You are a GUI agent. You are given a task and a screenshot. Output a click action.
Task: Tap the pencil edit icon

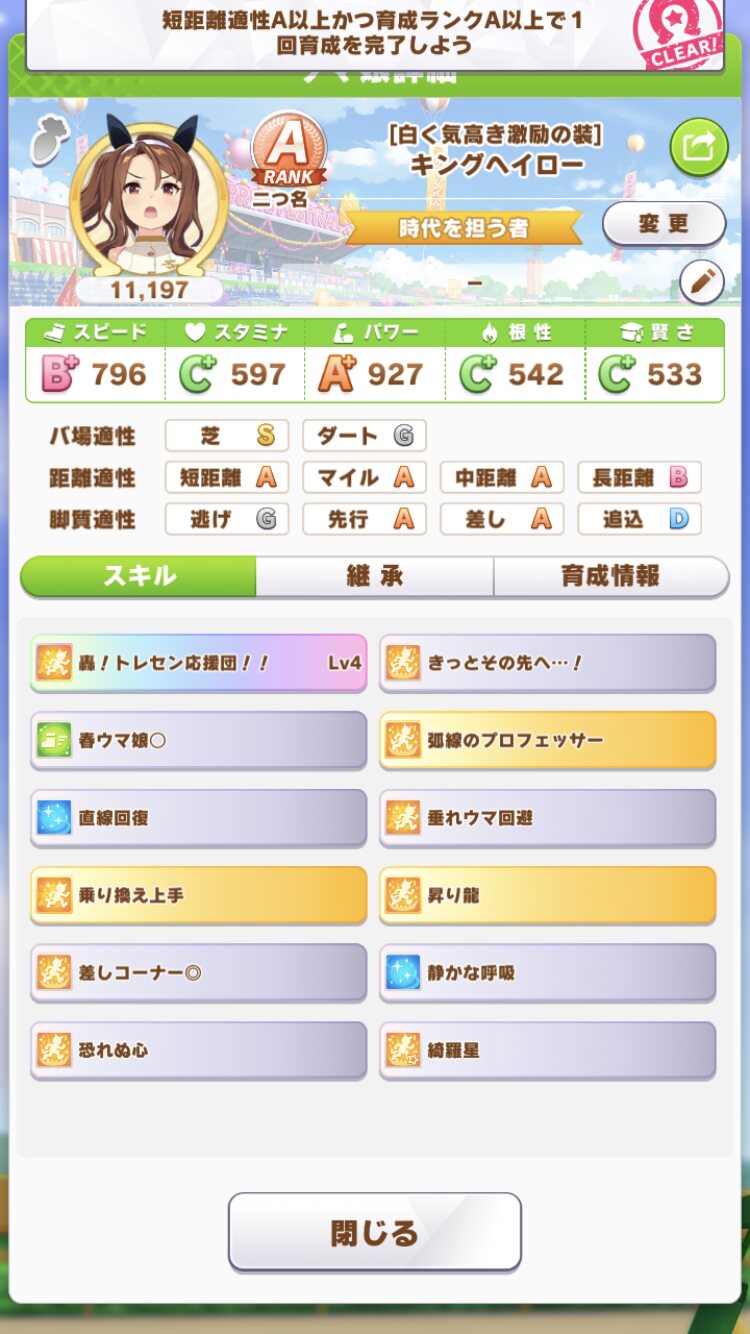(x=701, y=282)
